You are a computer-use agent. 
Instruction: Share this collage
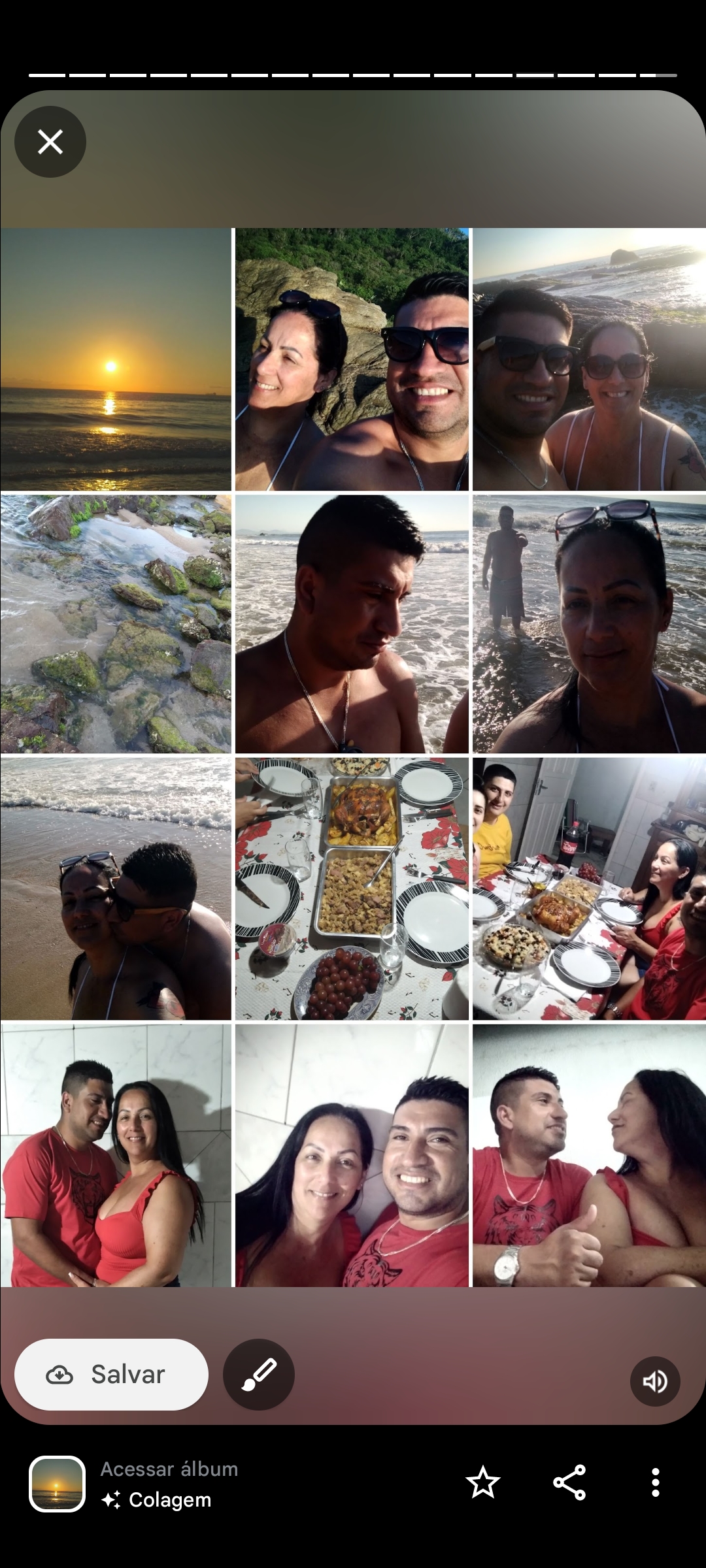point(569,1482)
